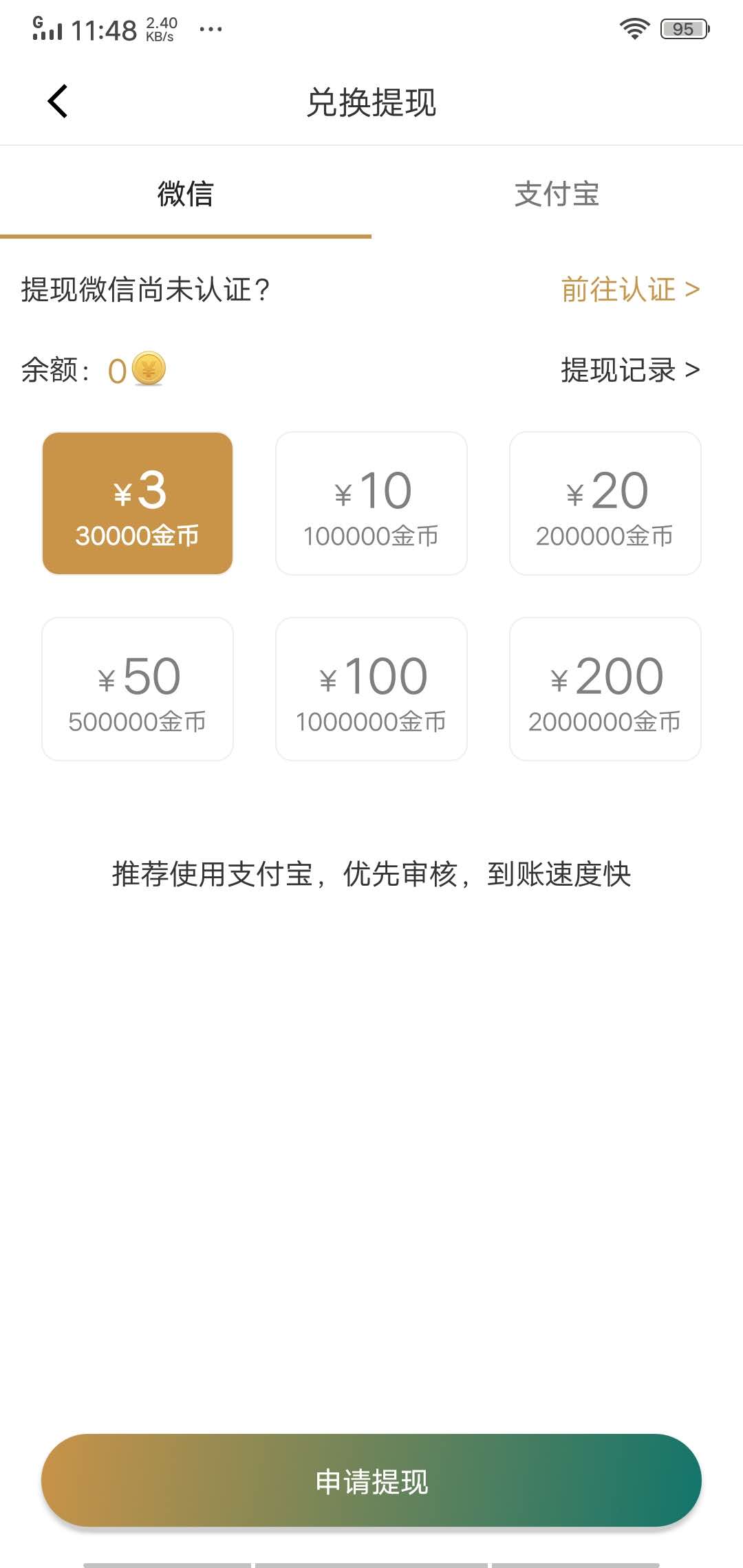Image resolution: width=743 pixels, height=1568 pixels.
Task: Open 前往认证 via its chevron
Action: [693, 290]
